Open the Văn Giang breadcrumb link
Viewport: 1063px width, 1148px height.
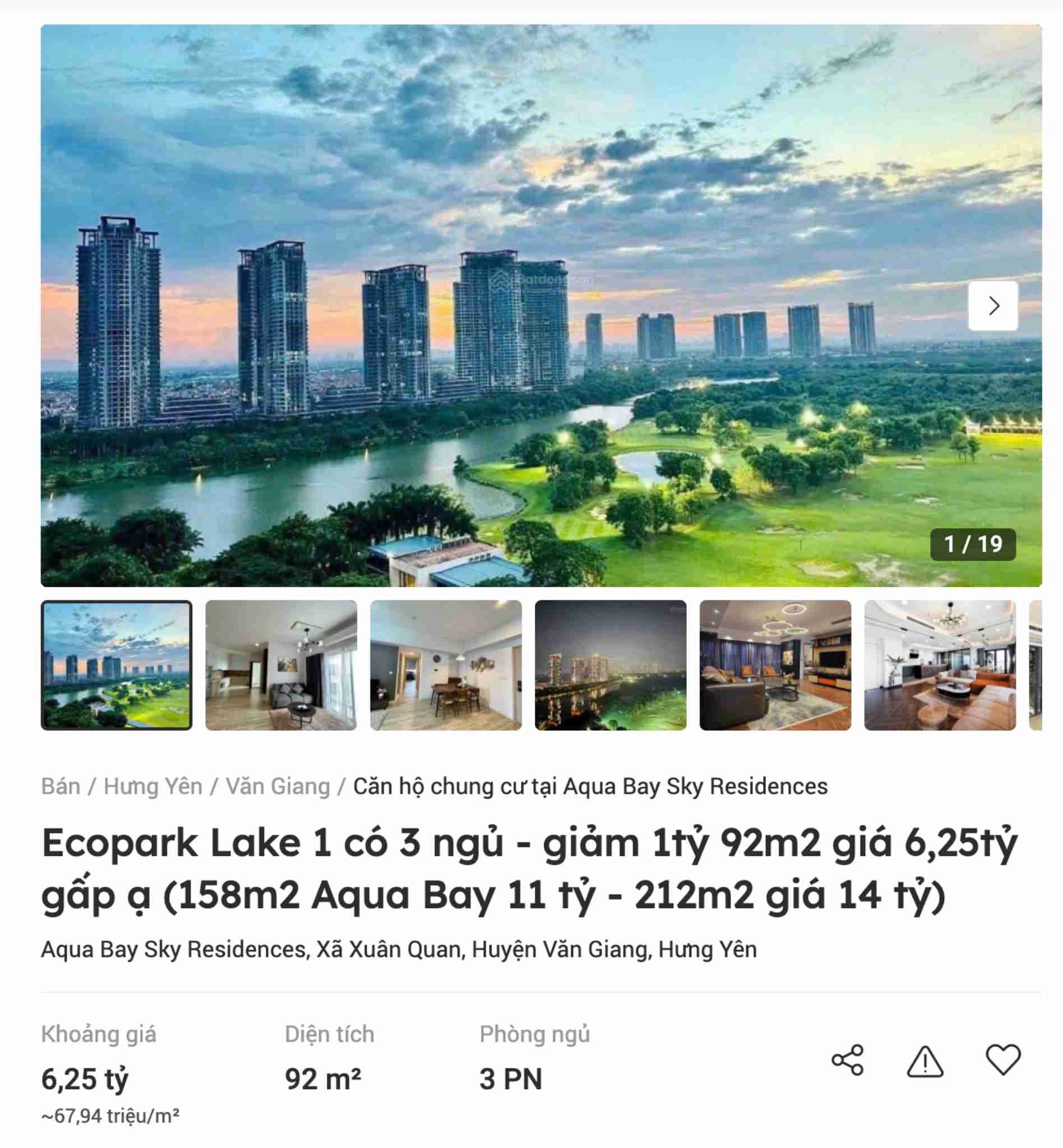pyautogui.click(x=278, y=786)
